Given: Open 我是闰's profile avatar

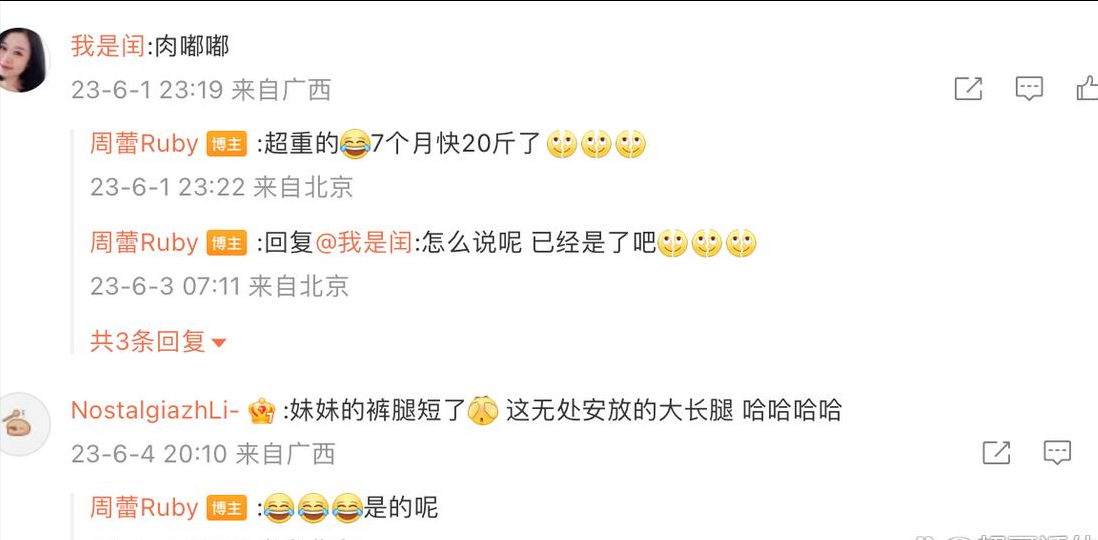Looking at the screenshot, I should (22, 60).
